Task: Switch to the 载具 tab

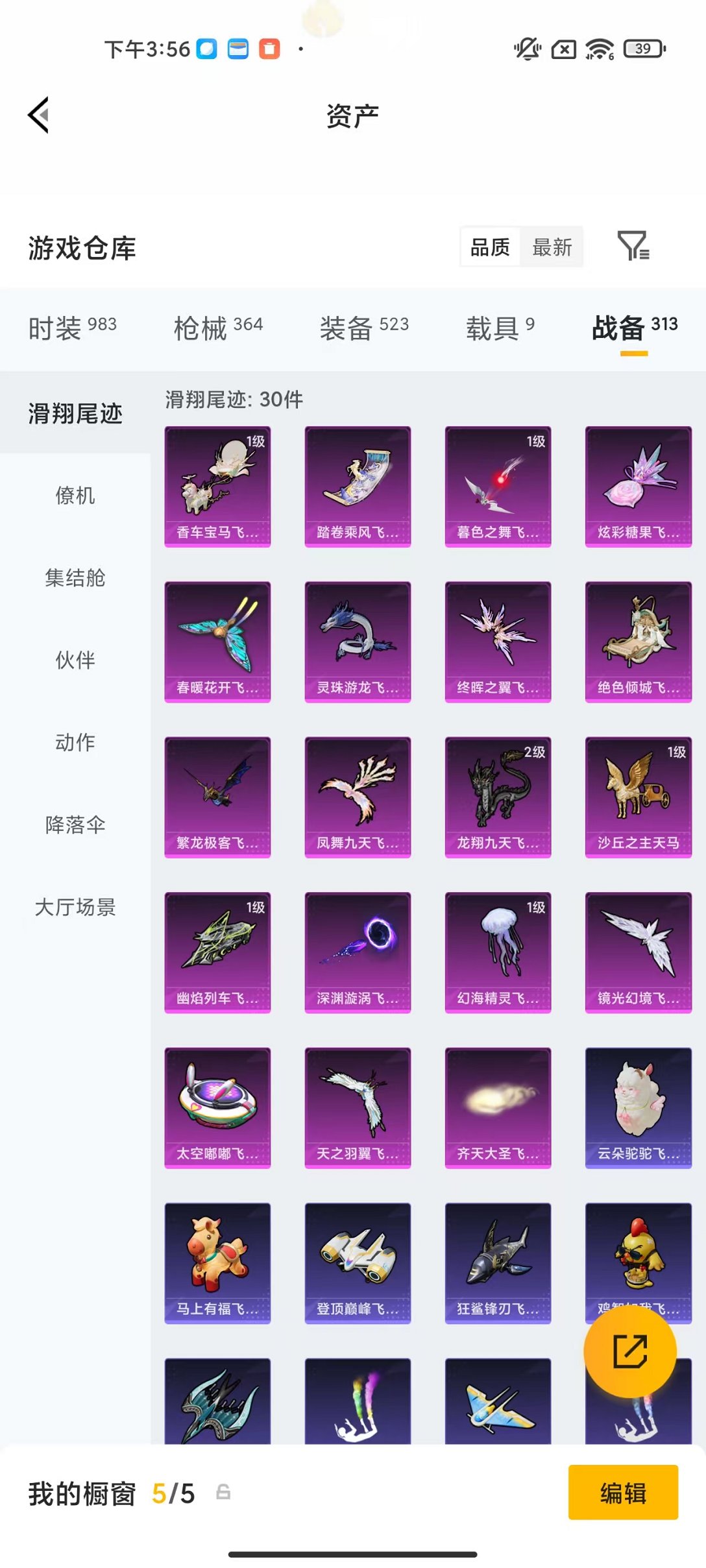Action: pos(500,328)
